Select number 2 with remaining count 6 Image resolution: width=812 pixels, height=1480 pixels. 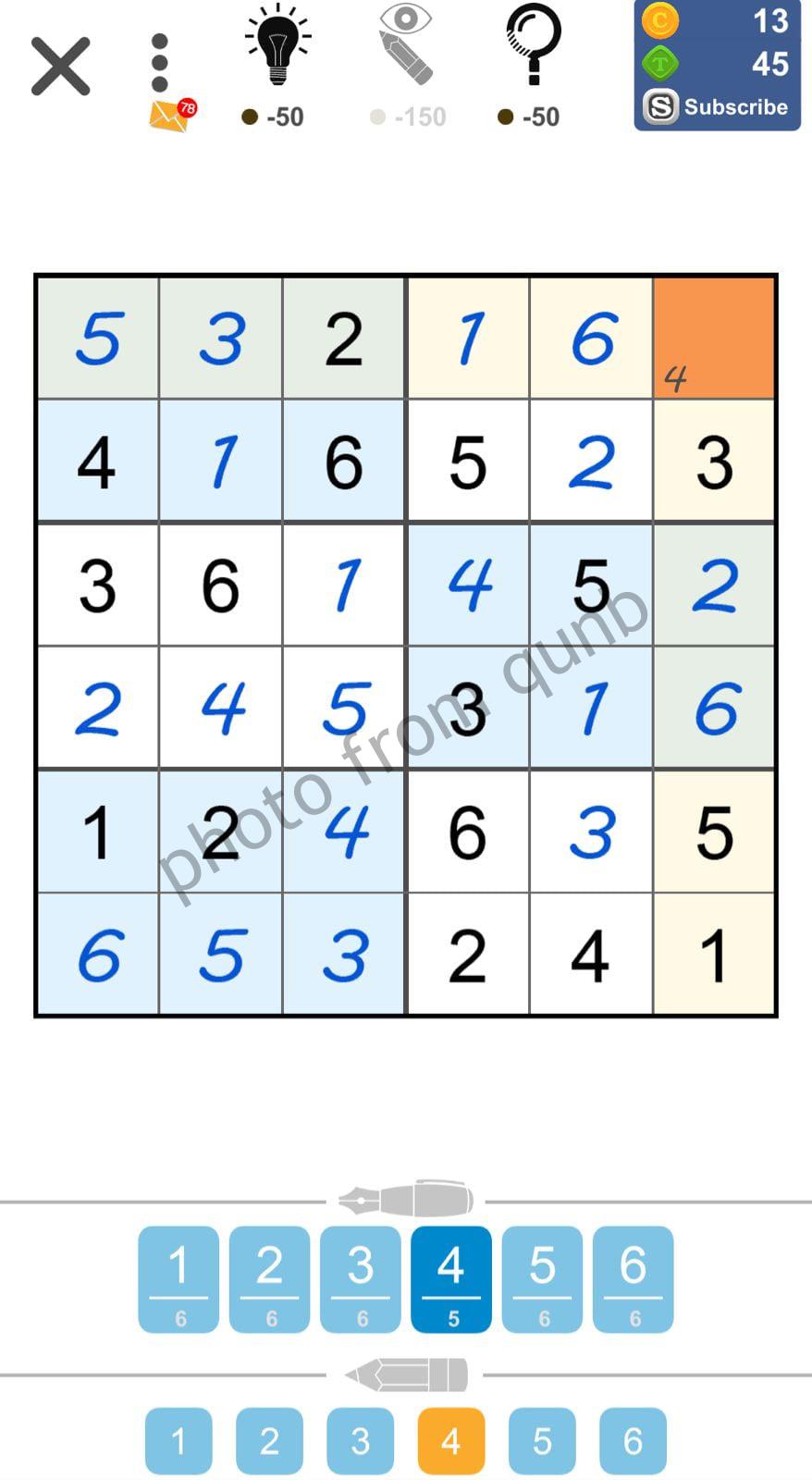coord(269,1279)
